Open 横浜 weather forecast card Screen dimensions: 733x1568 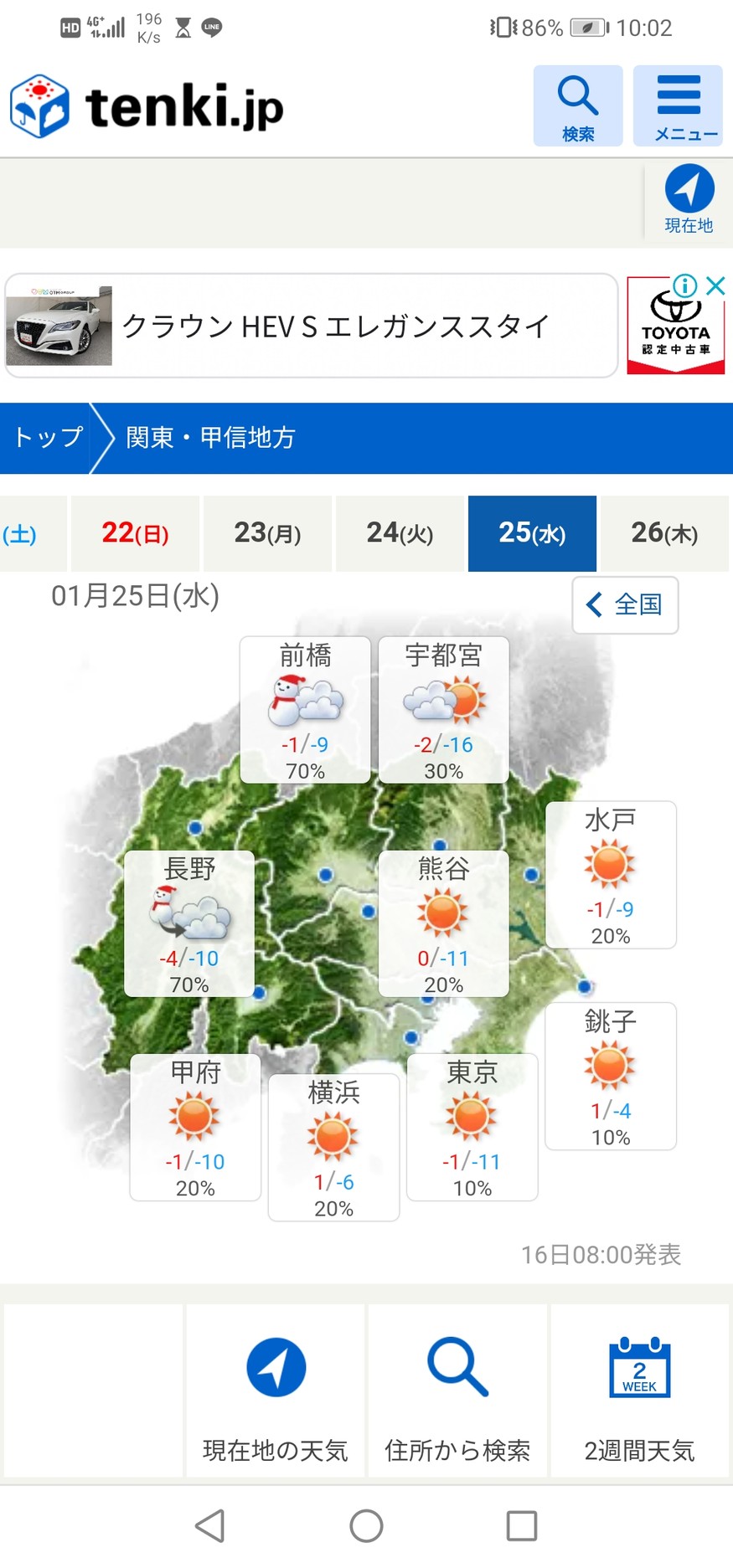333,1148
